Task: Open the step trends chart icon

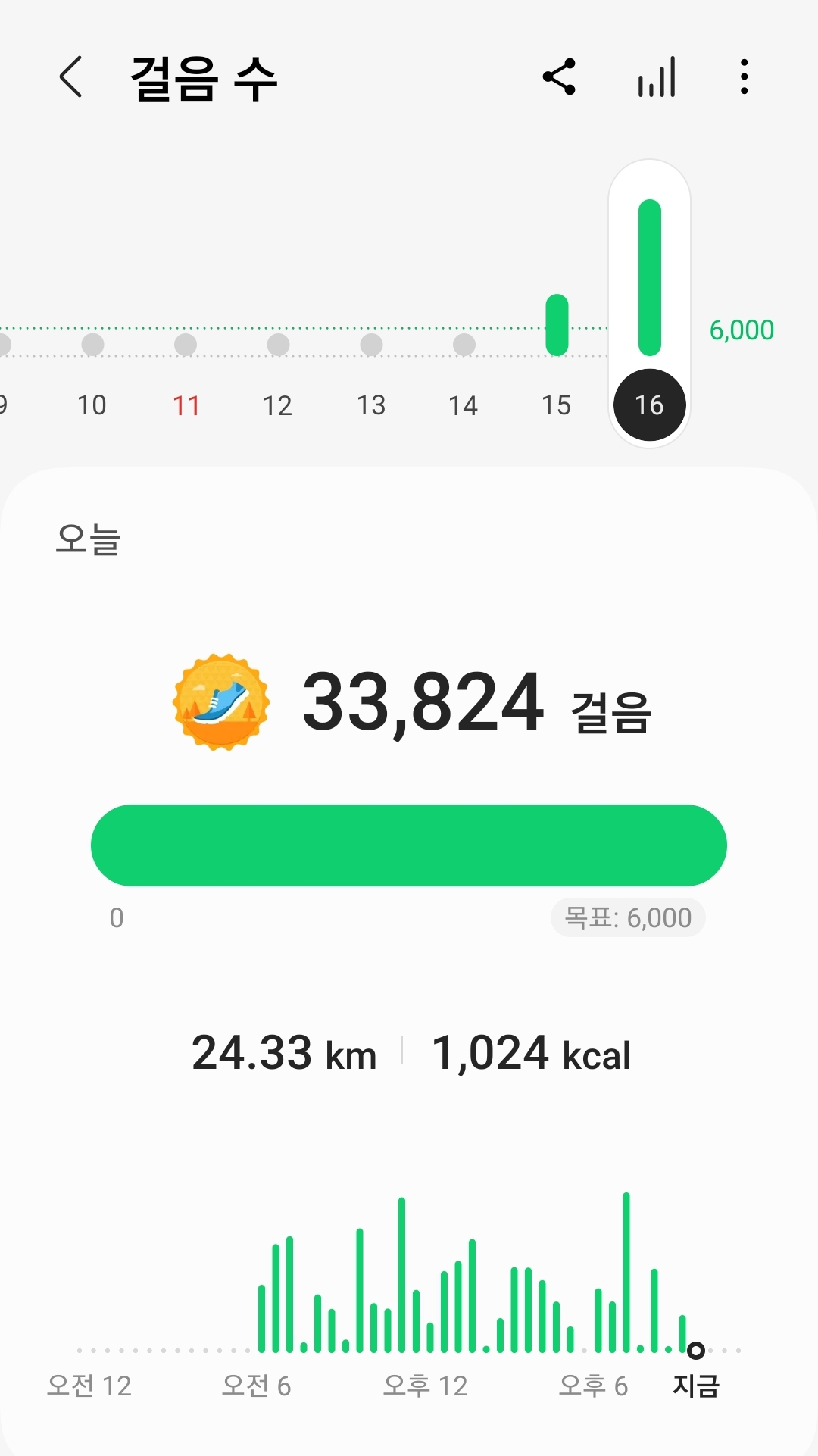Action: (x=656, y=77)
